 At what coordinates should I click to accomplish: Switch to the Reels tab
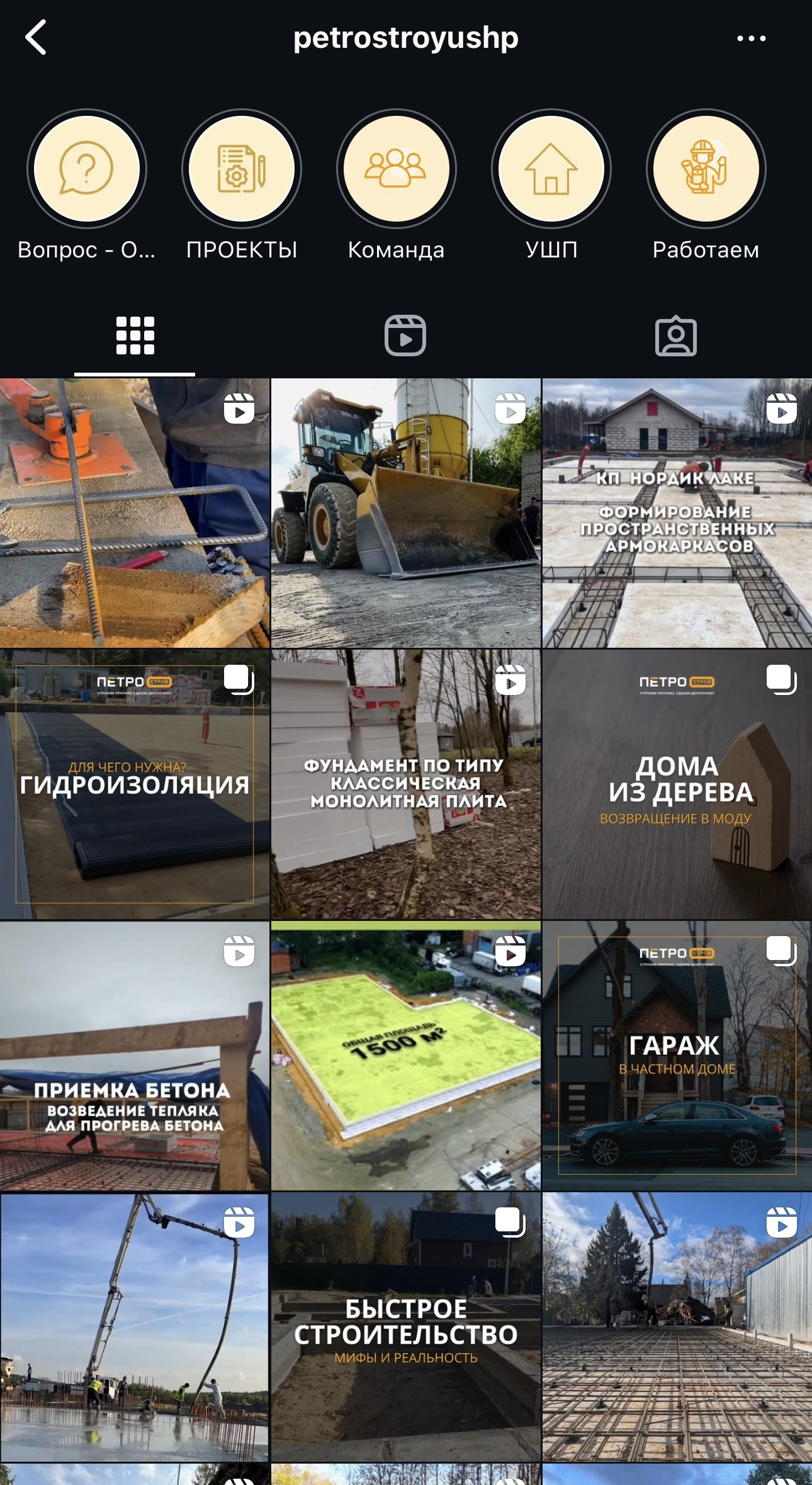click(x=405, y=336)
